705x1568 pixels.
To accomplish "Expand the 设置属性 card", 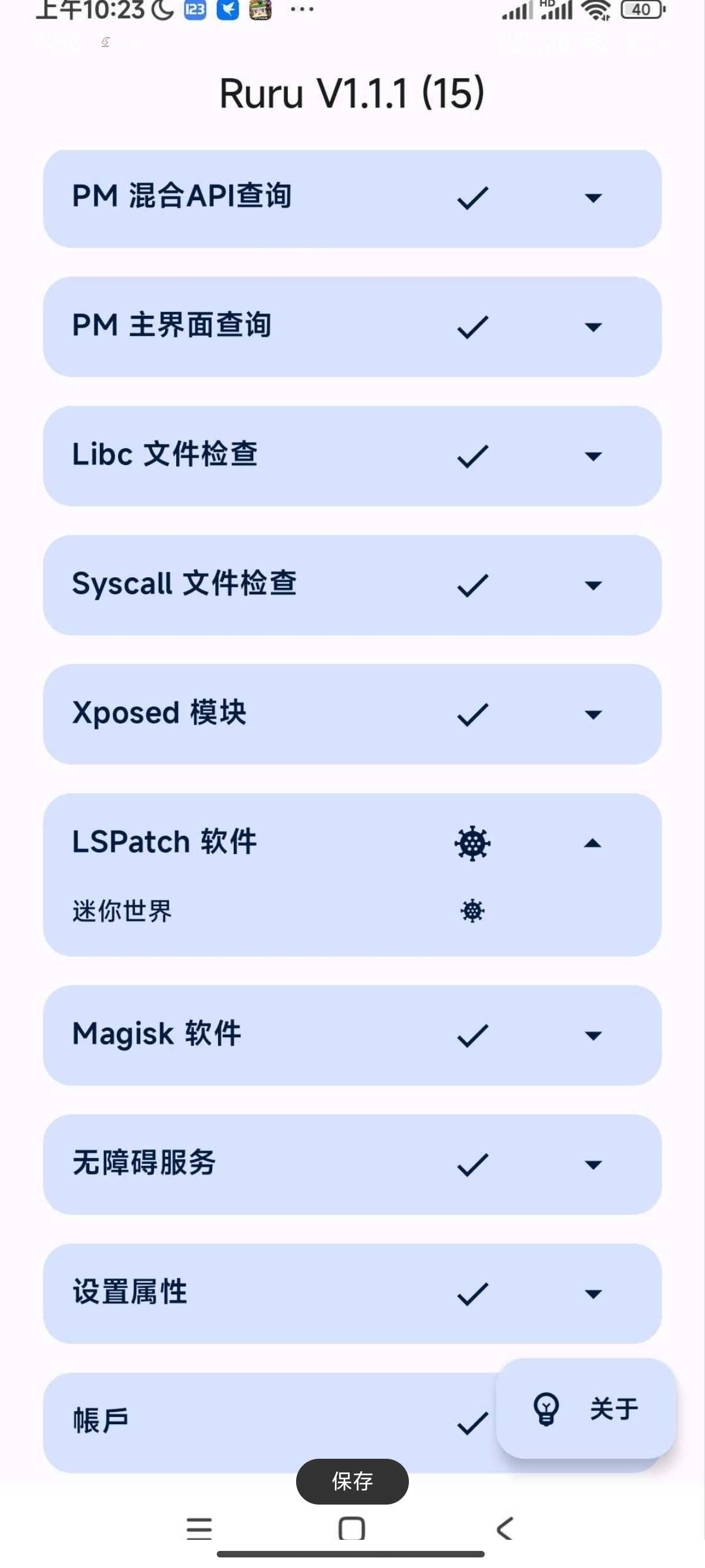I will click(x=592, y=1293).
